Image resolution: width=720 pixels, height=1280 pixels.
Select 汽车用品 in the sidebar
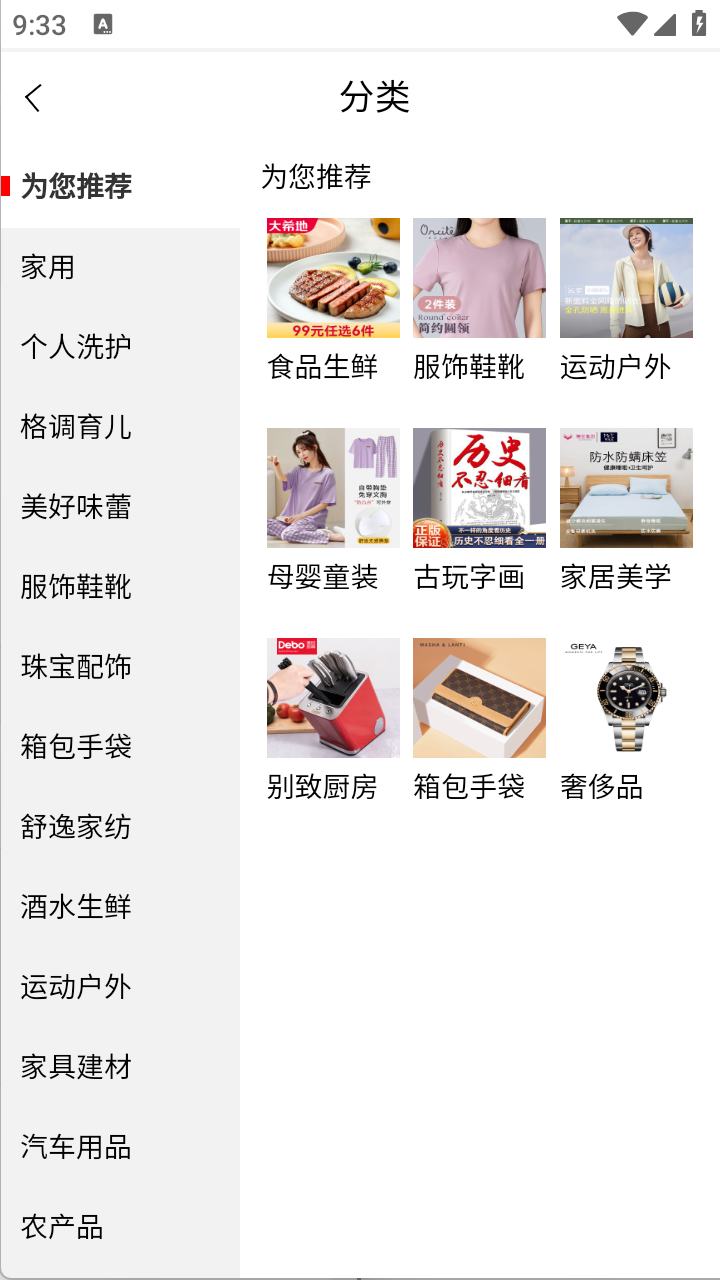point(120,1148)
